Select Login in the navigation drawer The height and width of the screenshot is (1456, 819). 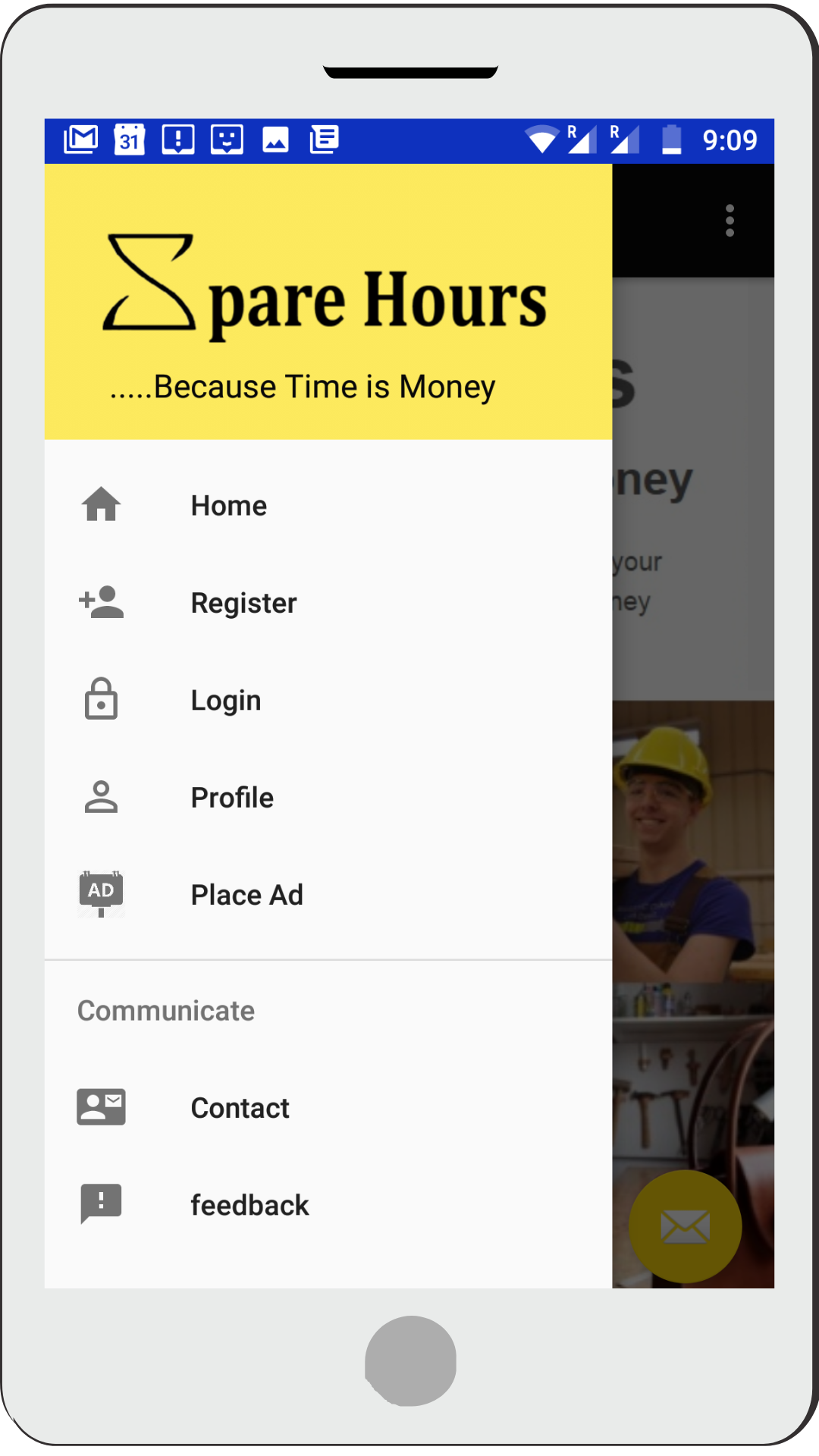click(225, 700)
